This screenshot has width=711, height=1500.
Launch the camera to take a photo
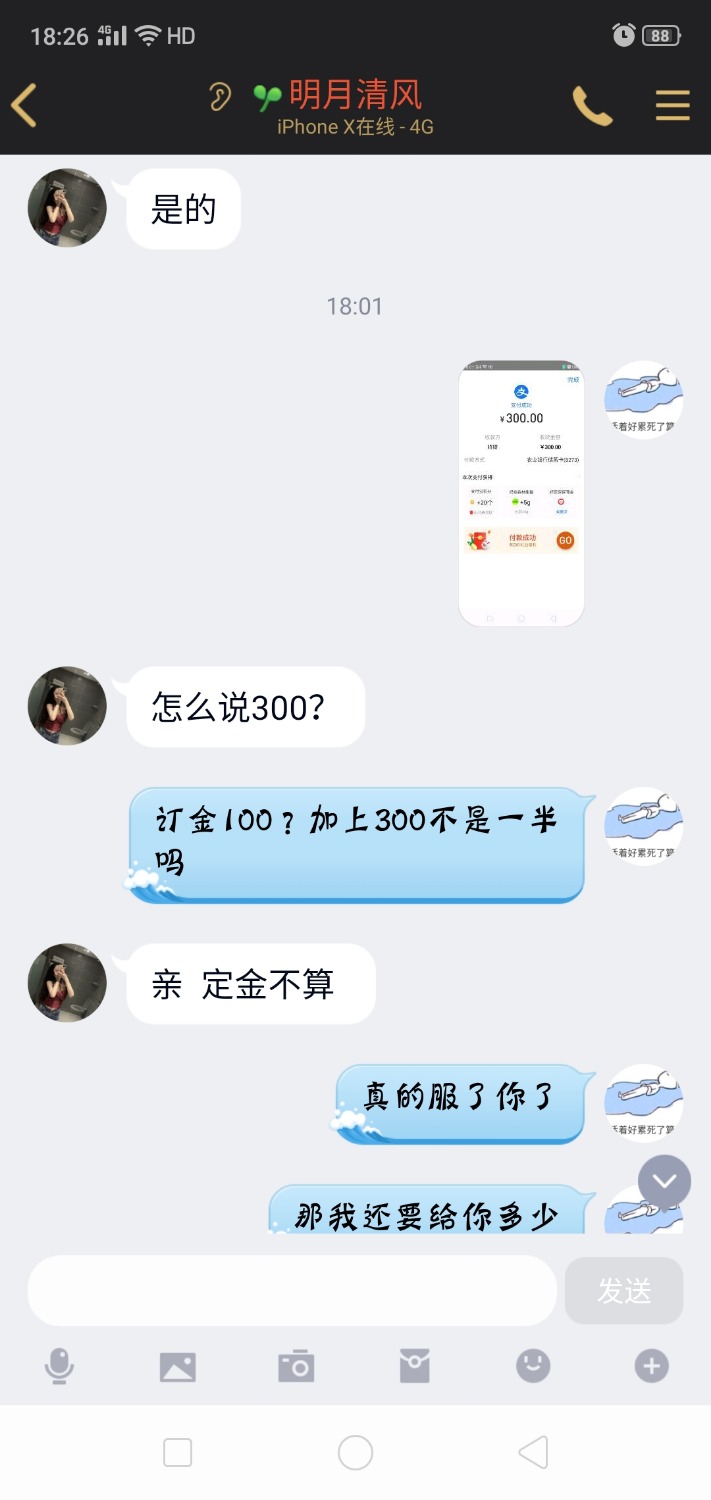296,1366
